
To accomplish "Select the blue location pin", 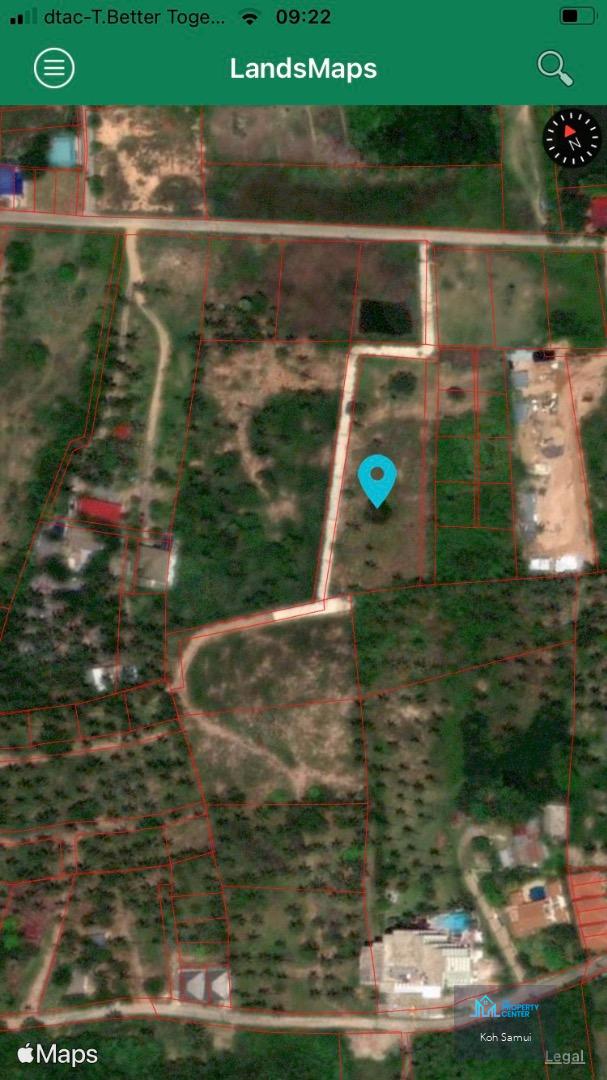I will coord(378,481).
